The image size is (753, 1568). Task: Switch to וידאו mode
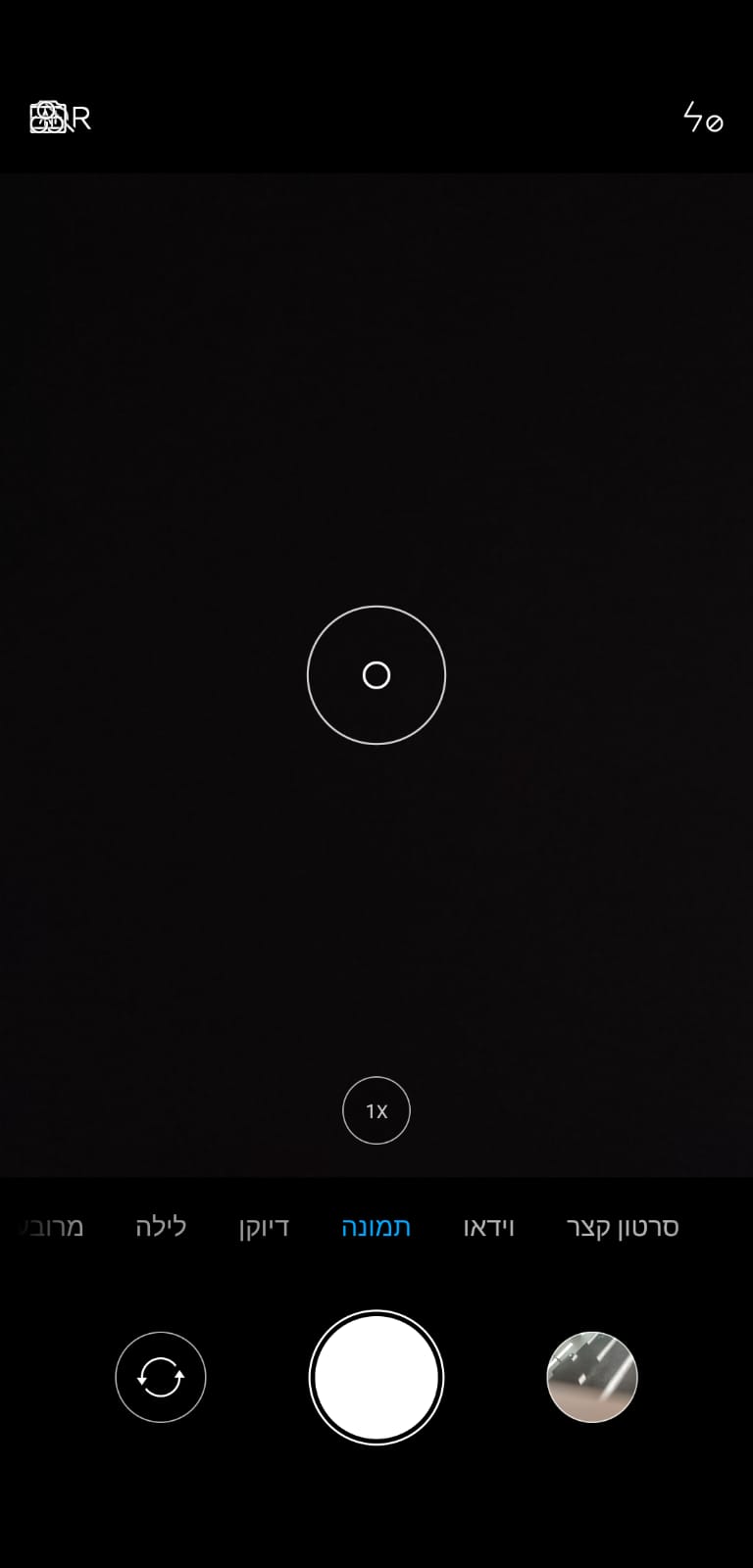[488, 1227]
